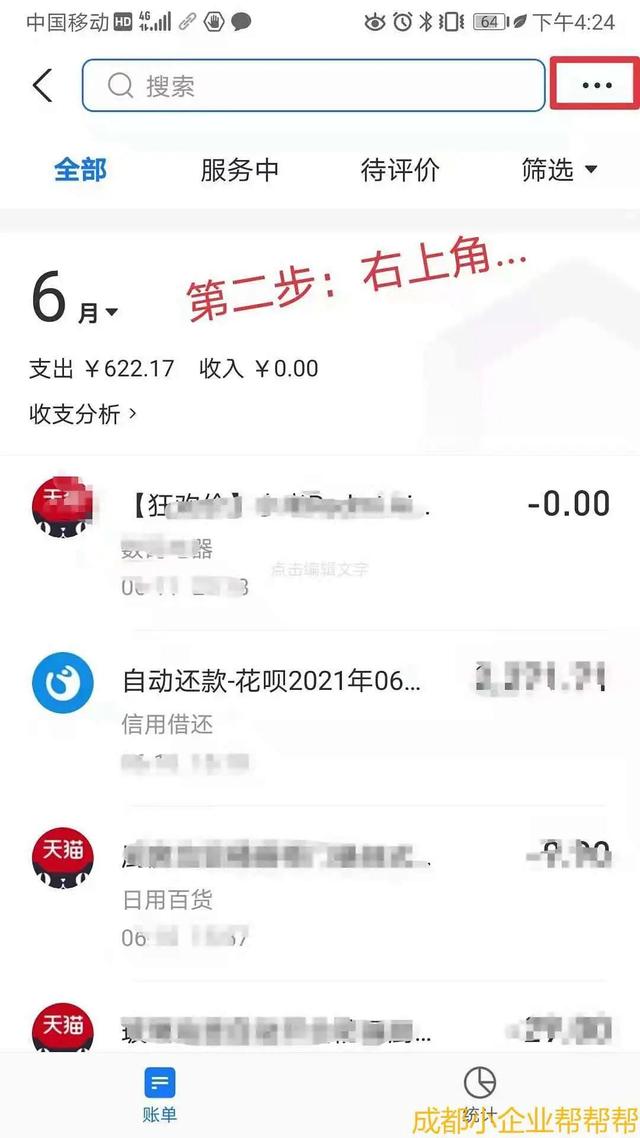Switch to the 服务中 tab

(239, 171)
